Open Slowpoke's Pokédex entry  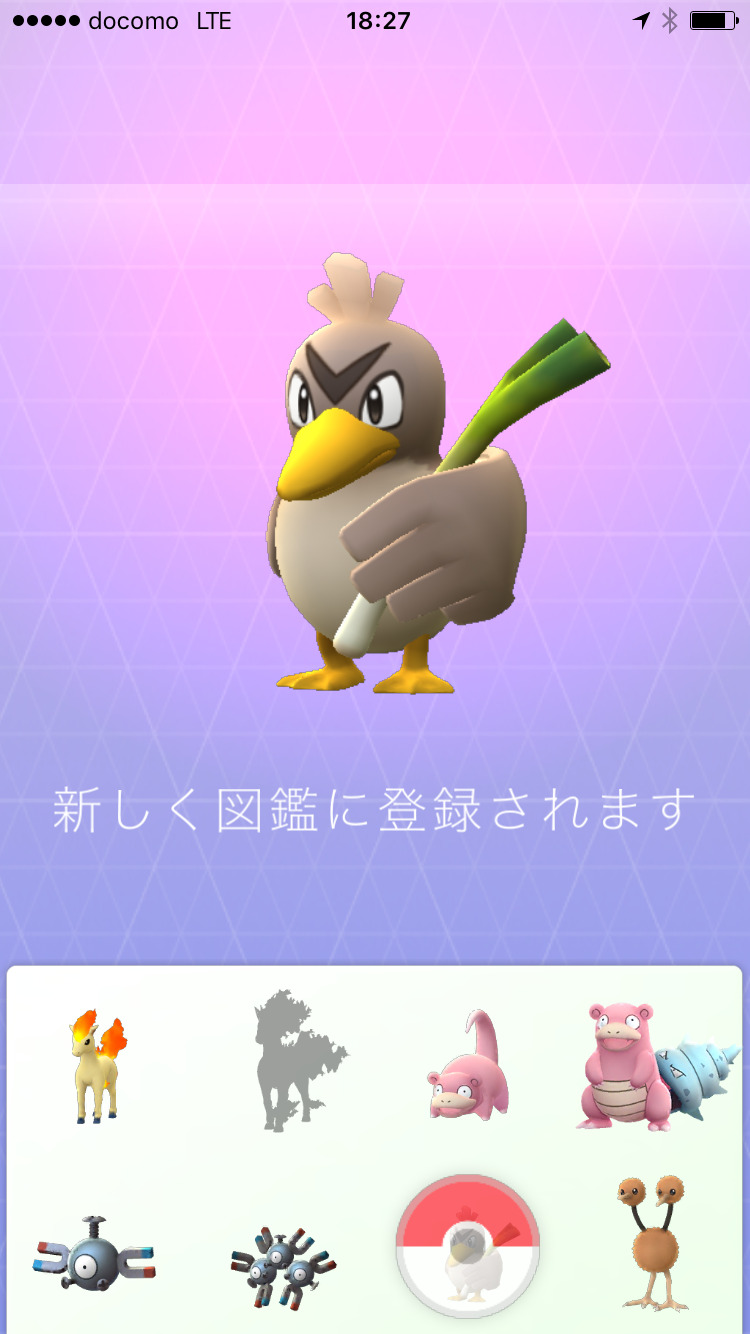pyautogui.click(x=468, y=1066)
